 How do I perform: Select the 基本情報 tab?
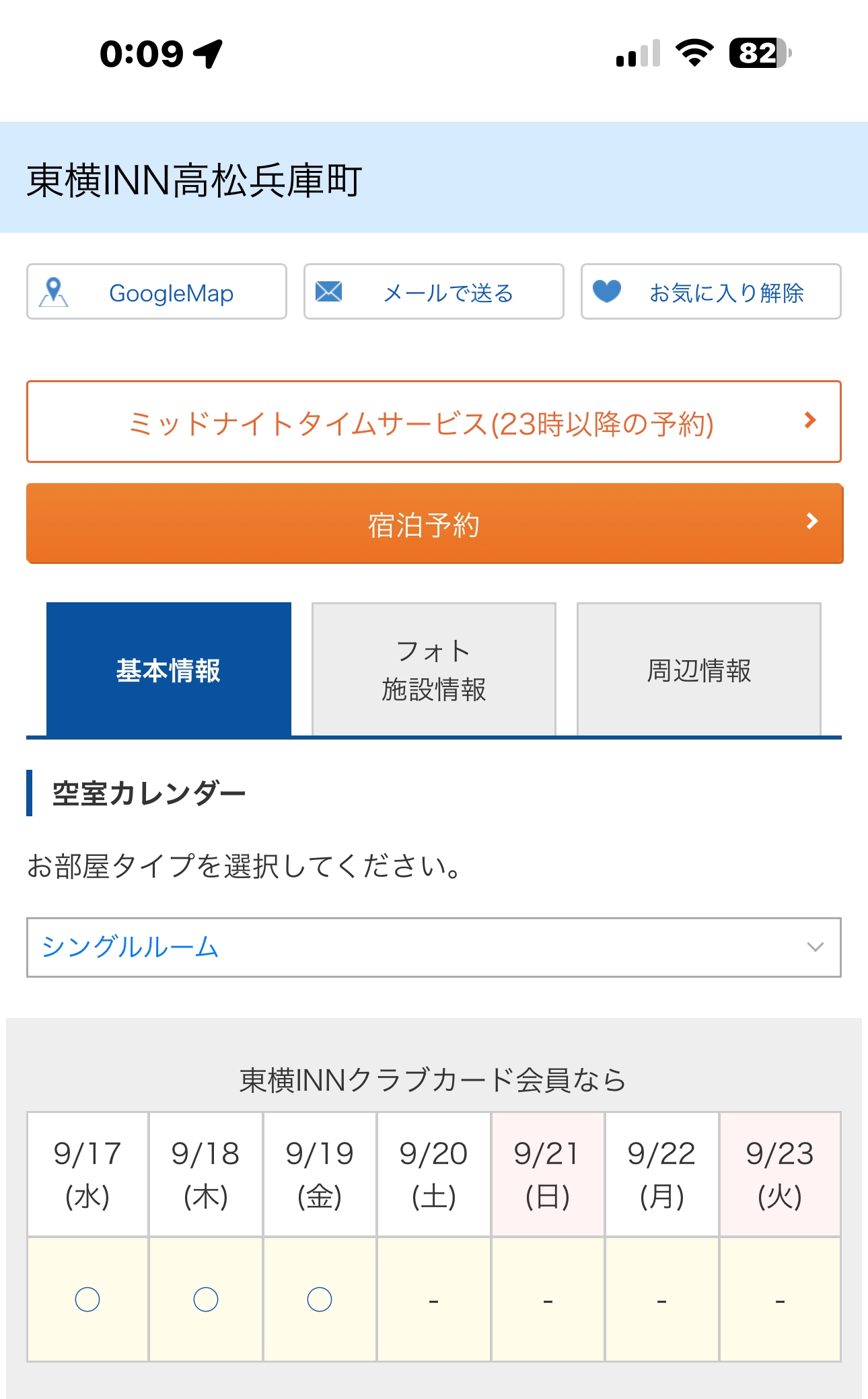tap(169, 670)
